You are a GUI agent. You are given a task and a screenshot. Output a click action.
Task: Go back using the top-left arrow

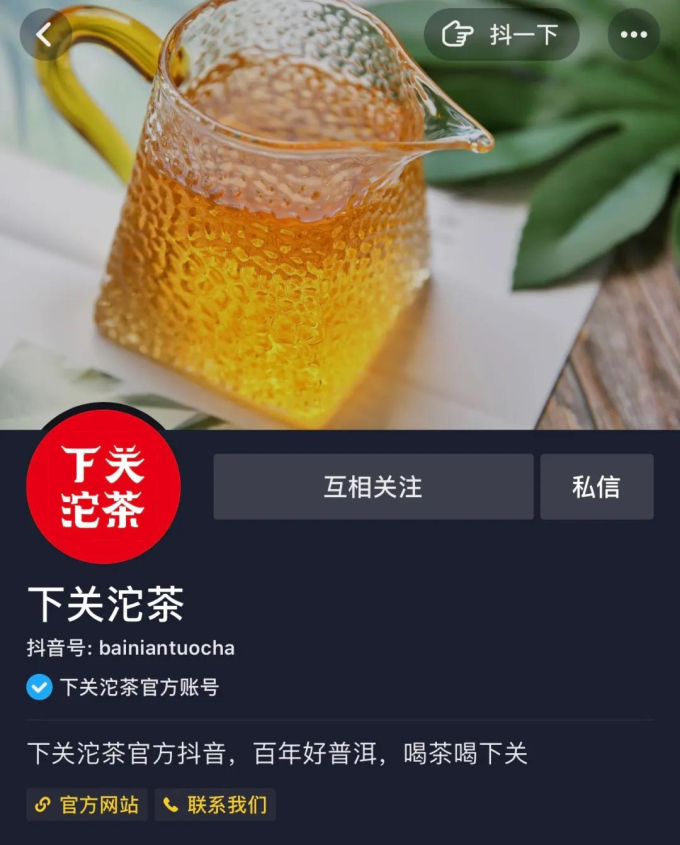(x=45, y=35)
